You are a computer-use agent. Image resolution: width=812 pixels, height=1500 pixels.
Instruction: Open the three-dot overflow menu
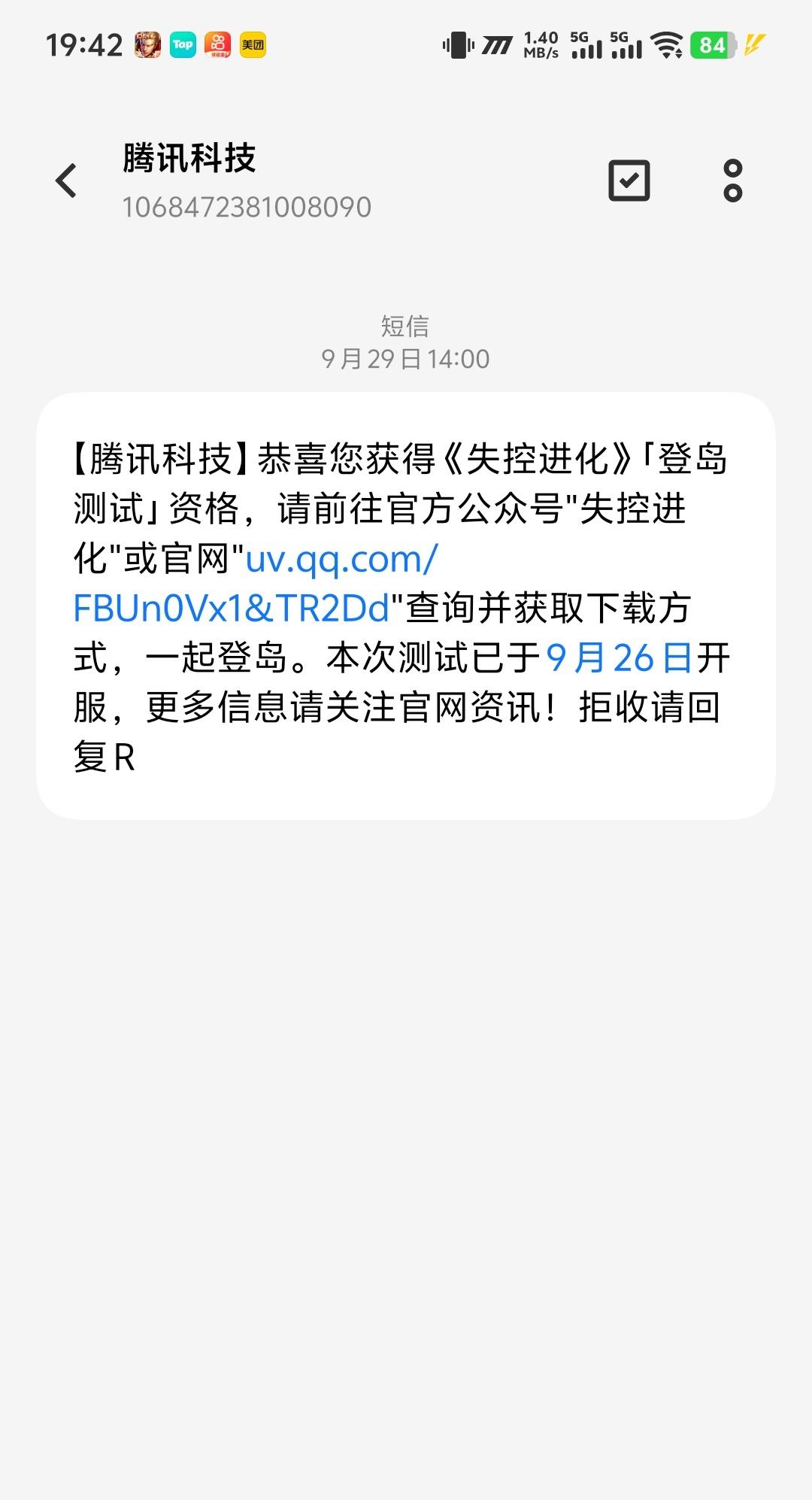[732, 181]
